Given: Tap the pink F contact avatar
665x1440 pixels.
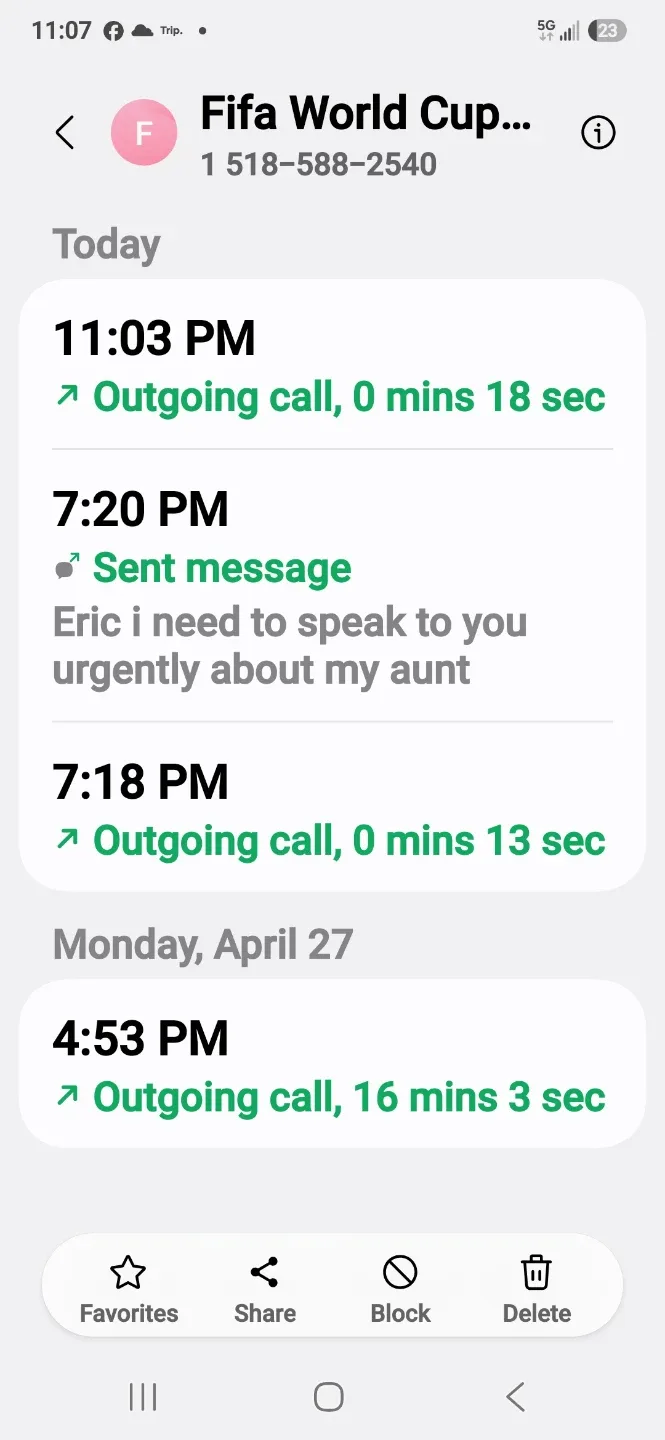Looking at the screenshot, I should coord(143,133).
